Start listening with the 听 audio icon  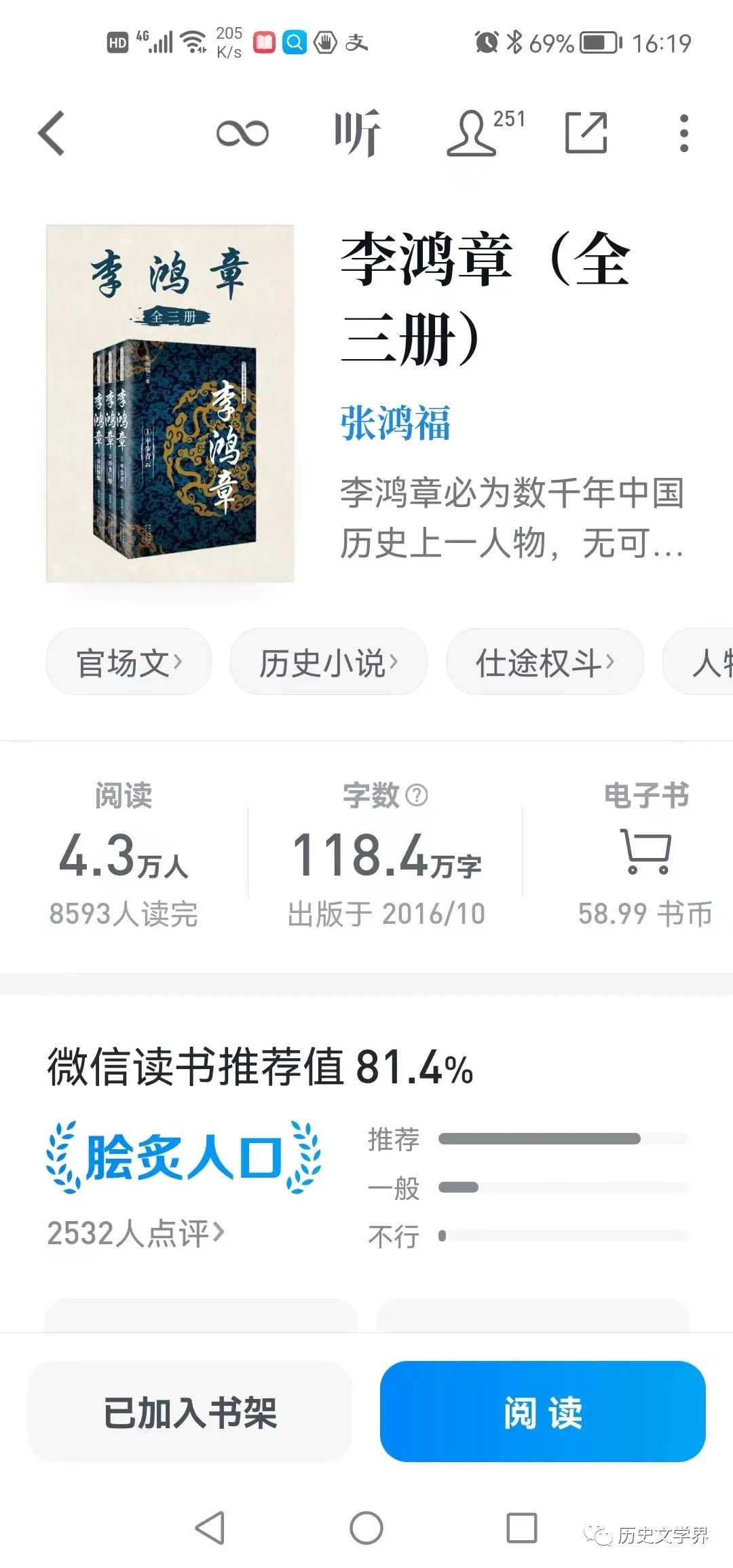pyautogui.click(x=357, y=134)
